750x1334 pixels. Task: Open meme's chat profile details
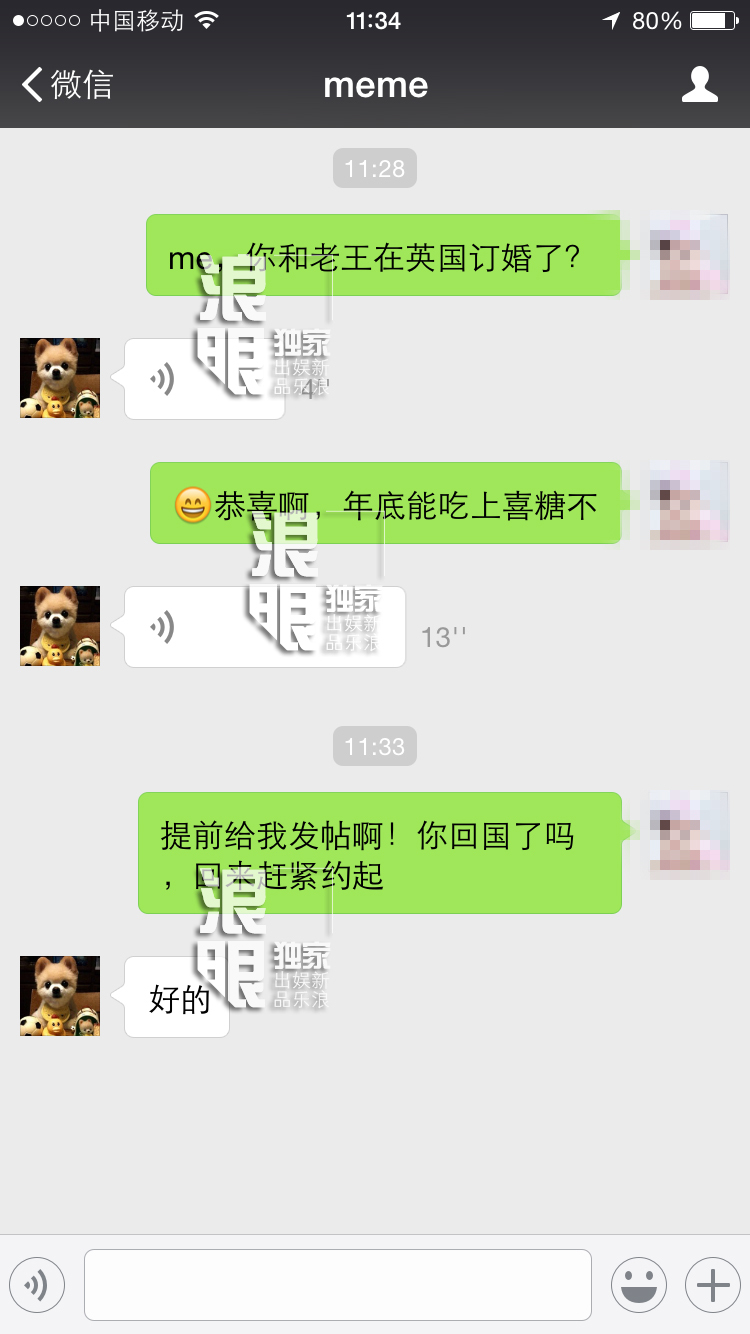point(699,85)
